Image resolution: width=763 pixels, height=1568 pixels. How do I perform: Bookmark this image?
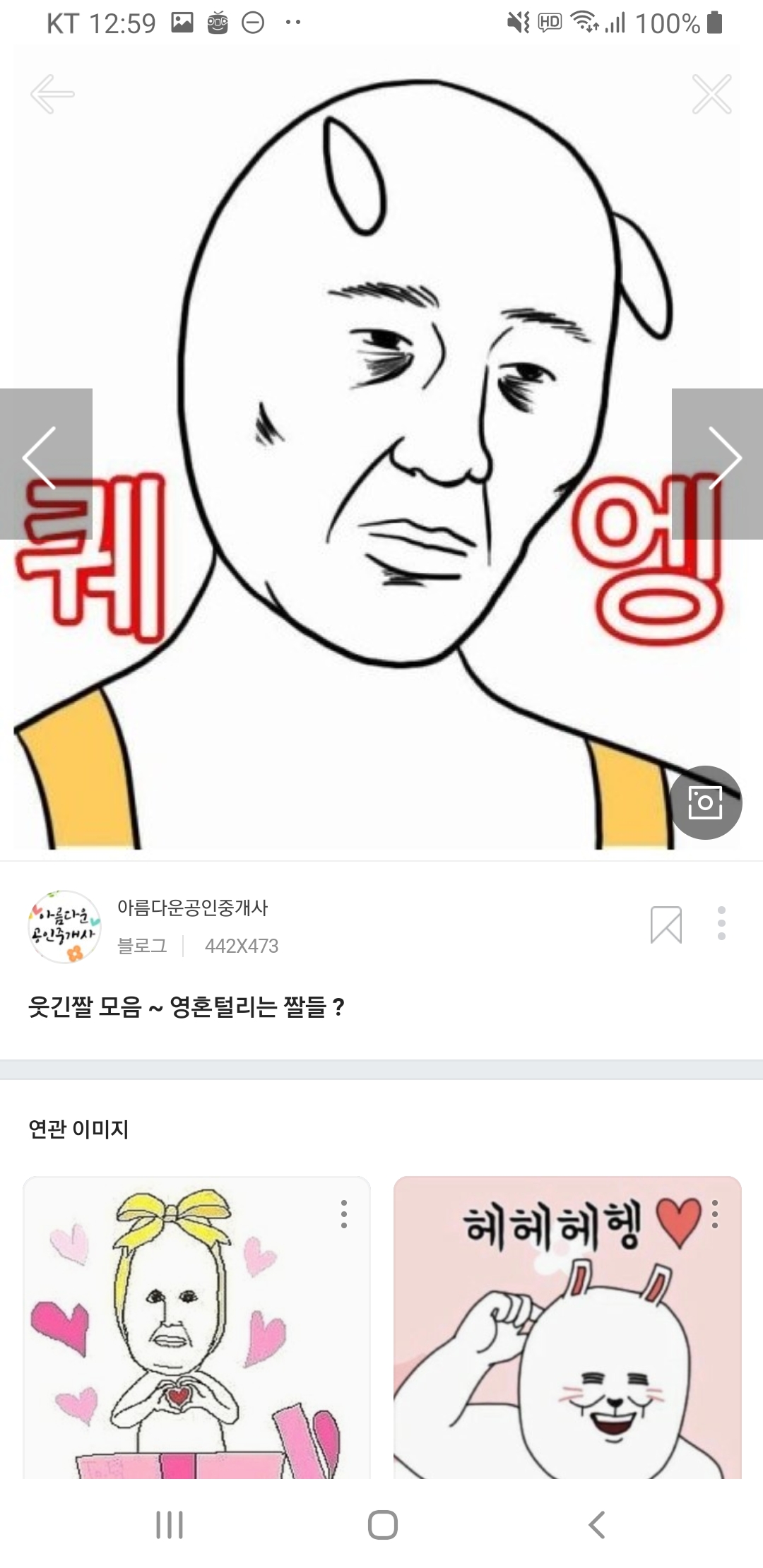point(666,925)
